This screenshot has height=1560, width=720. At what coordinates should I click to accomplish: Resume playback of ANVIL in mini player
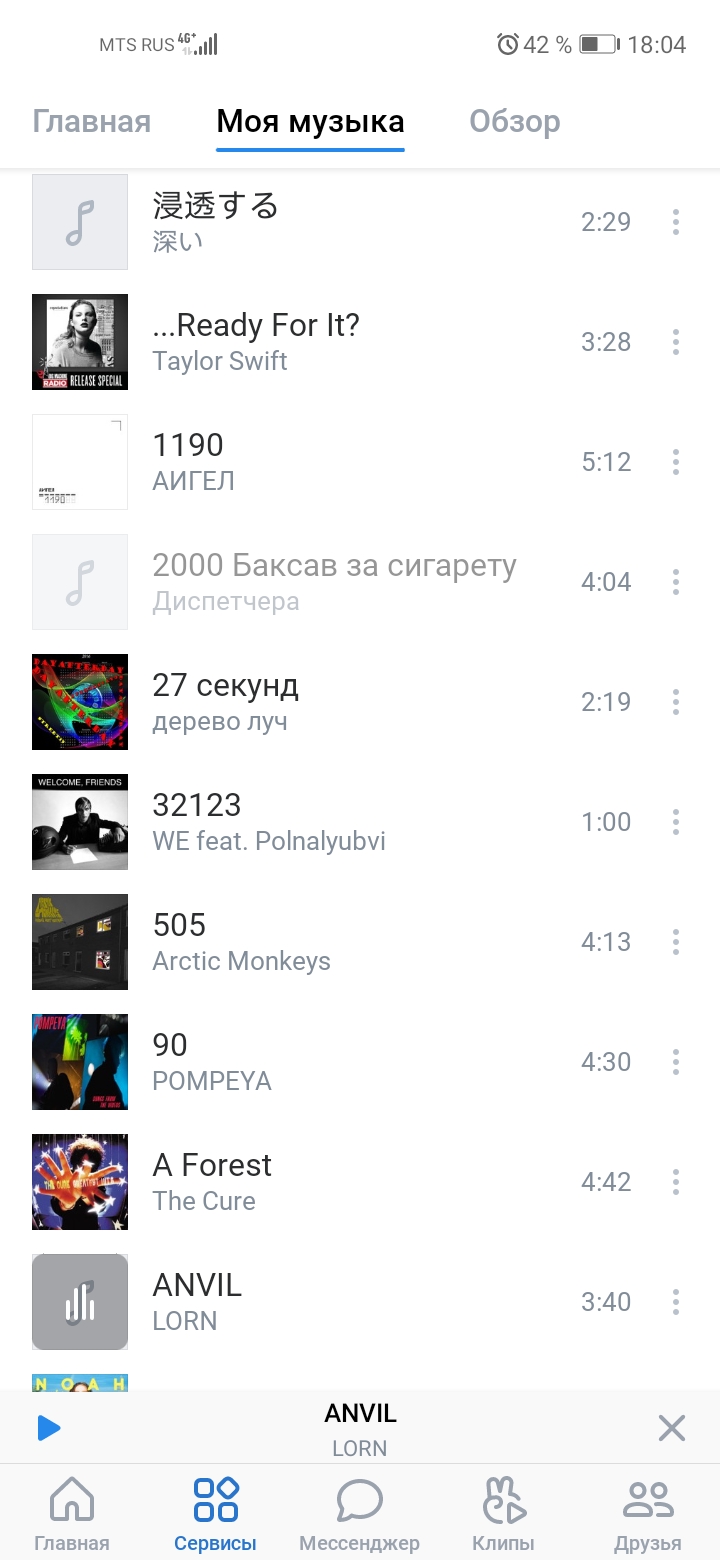click(49, 1427)
